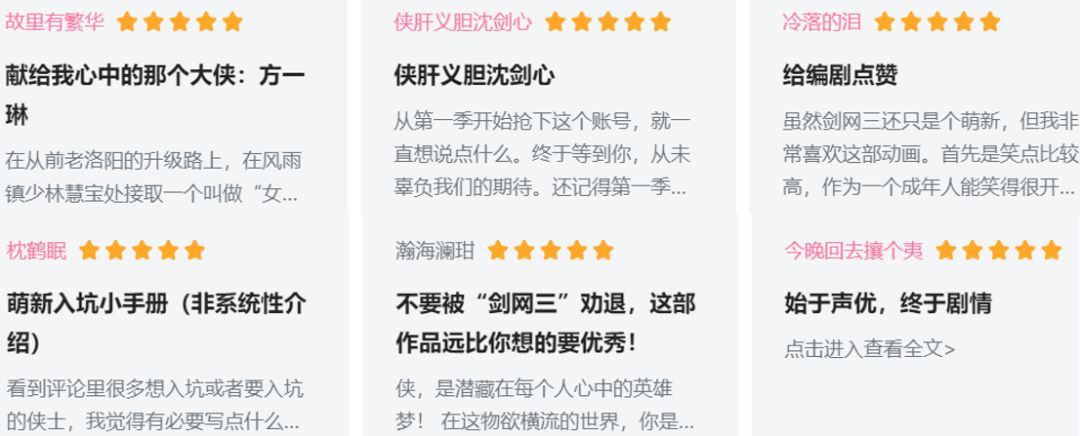Screen dimensions: 1080x436
Task: Open the review titled 献给我心中的那个大侠：方一琳
Action: 155,76
